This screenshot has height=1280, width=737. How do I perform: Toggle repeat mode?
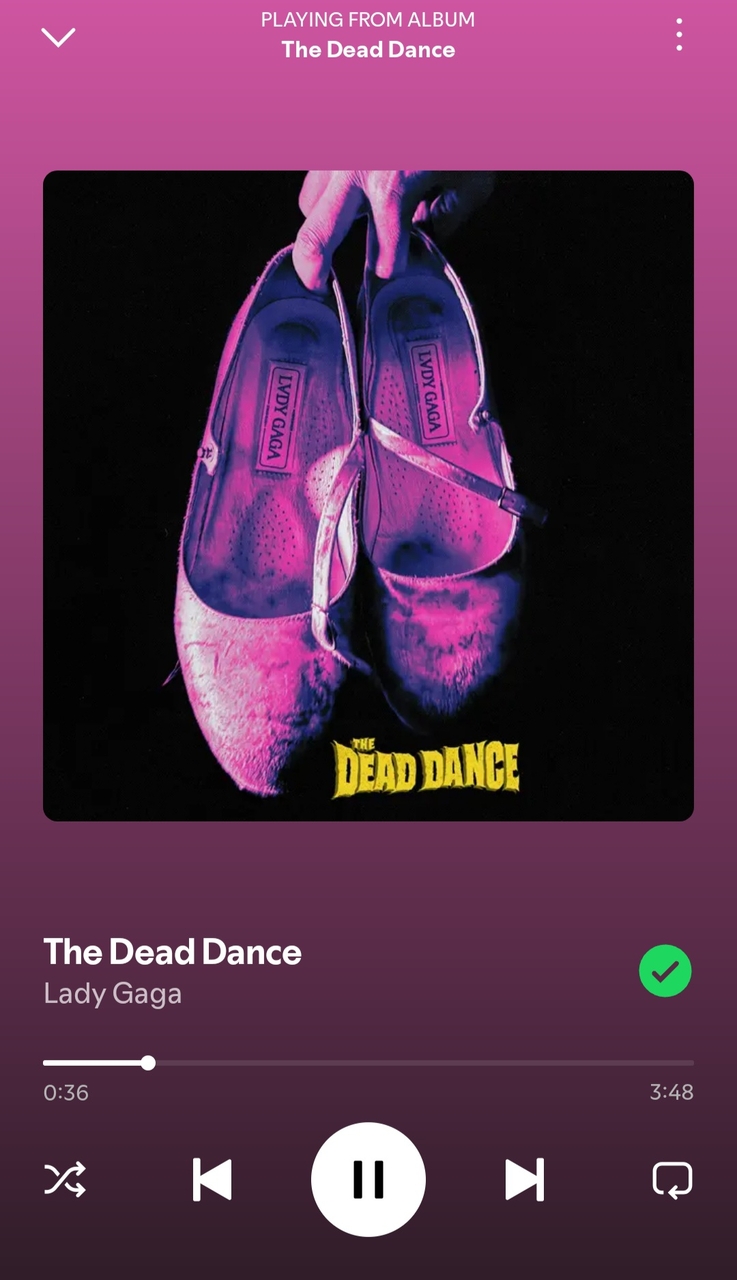671,1180
